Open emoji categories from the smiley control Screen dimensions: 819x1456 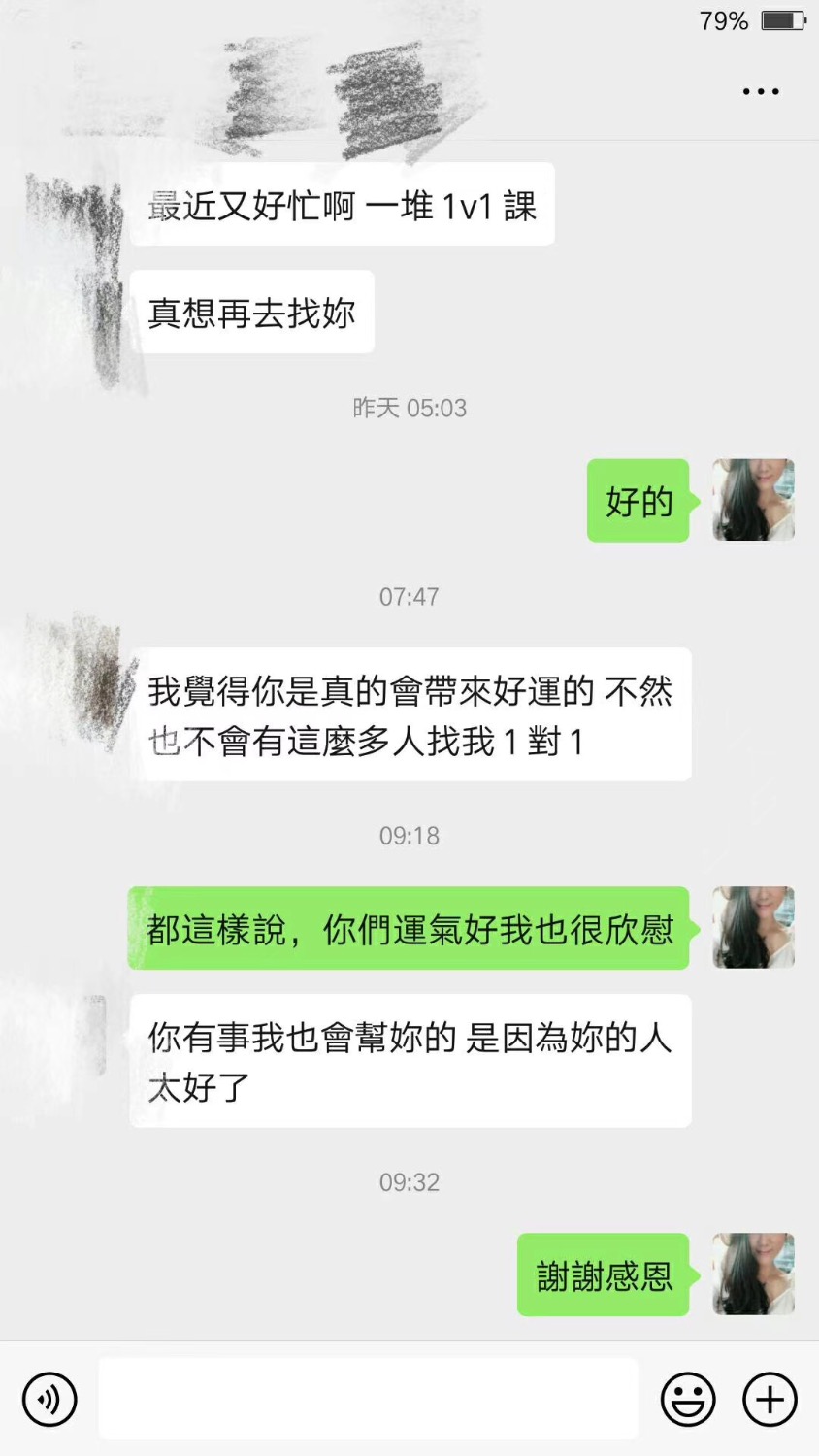[688, 1399]
